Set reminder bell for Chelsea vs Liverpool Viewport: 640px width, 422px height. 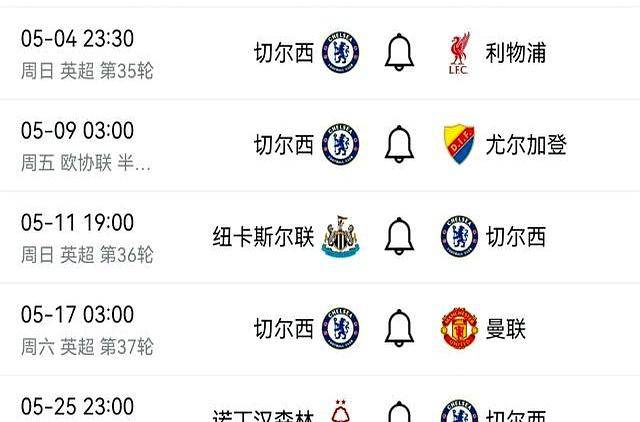[399, 52]
